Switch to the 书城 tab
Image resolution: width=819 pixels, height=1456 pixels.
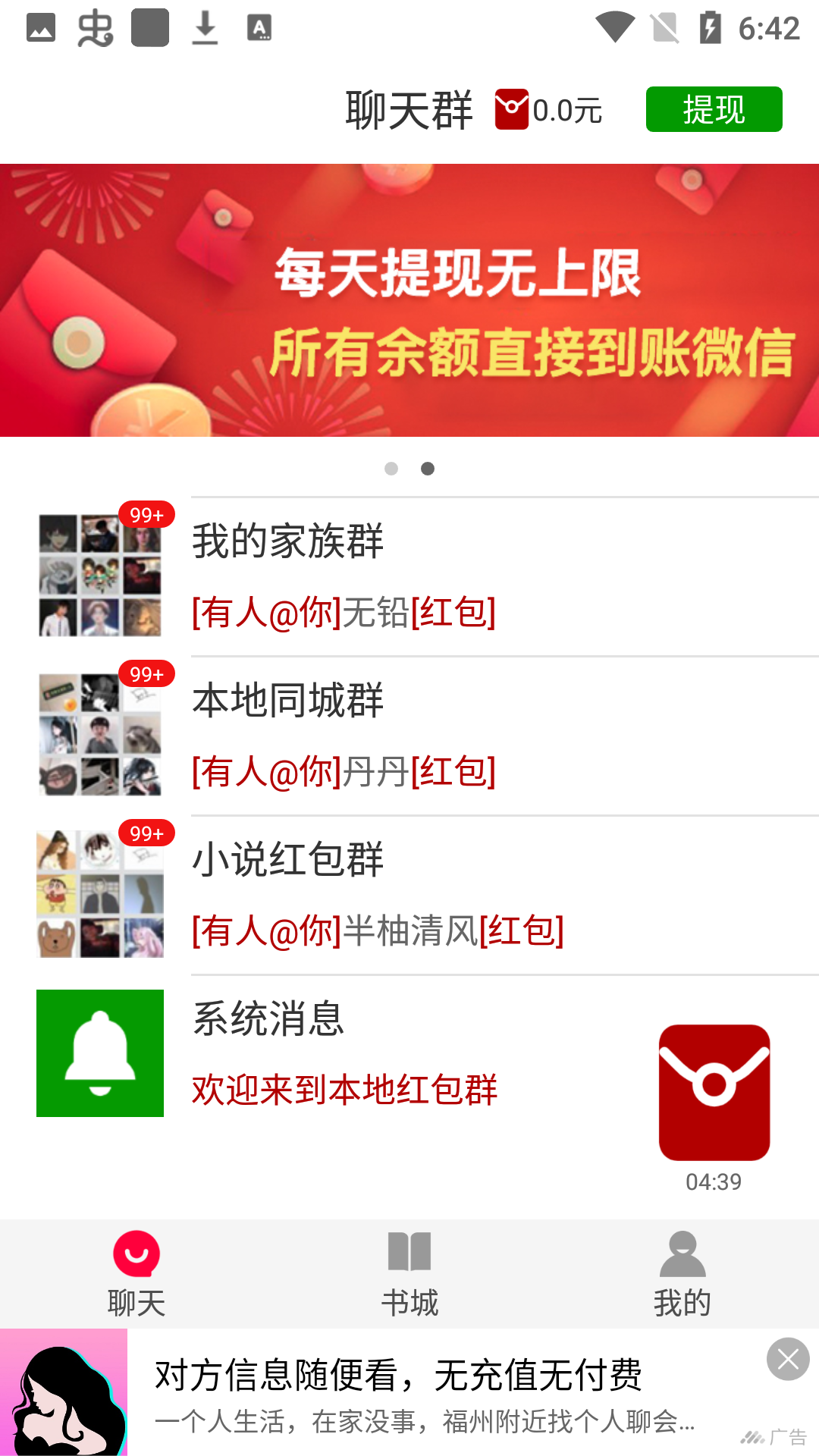click(x=409, y=1274)
